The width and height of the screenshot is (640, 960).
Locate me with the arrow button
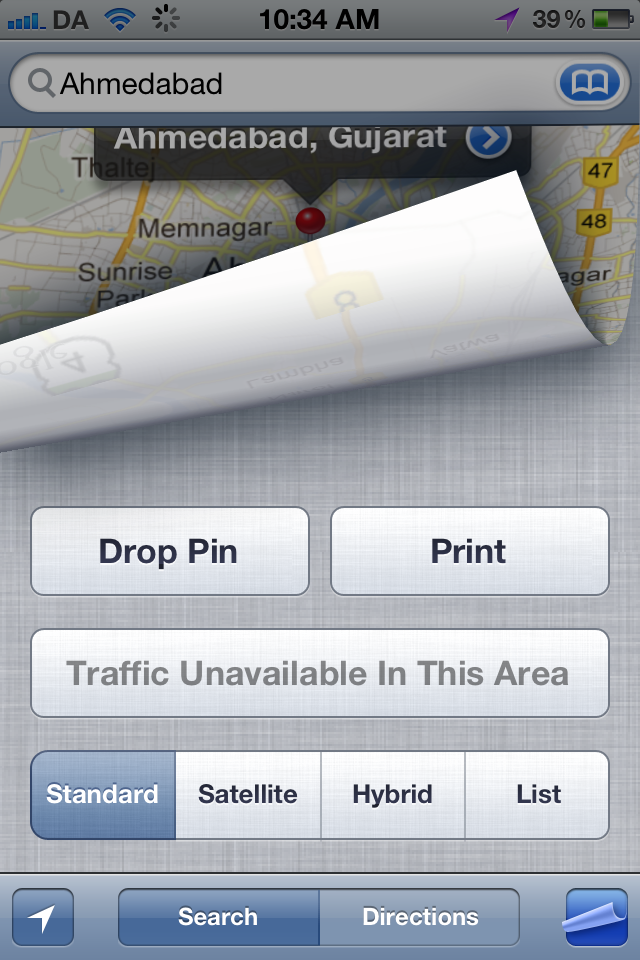coord(43,917)
